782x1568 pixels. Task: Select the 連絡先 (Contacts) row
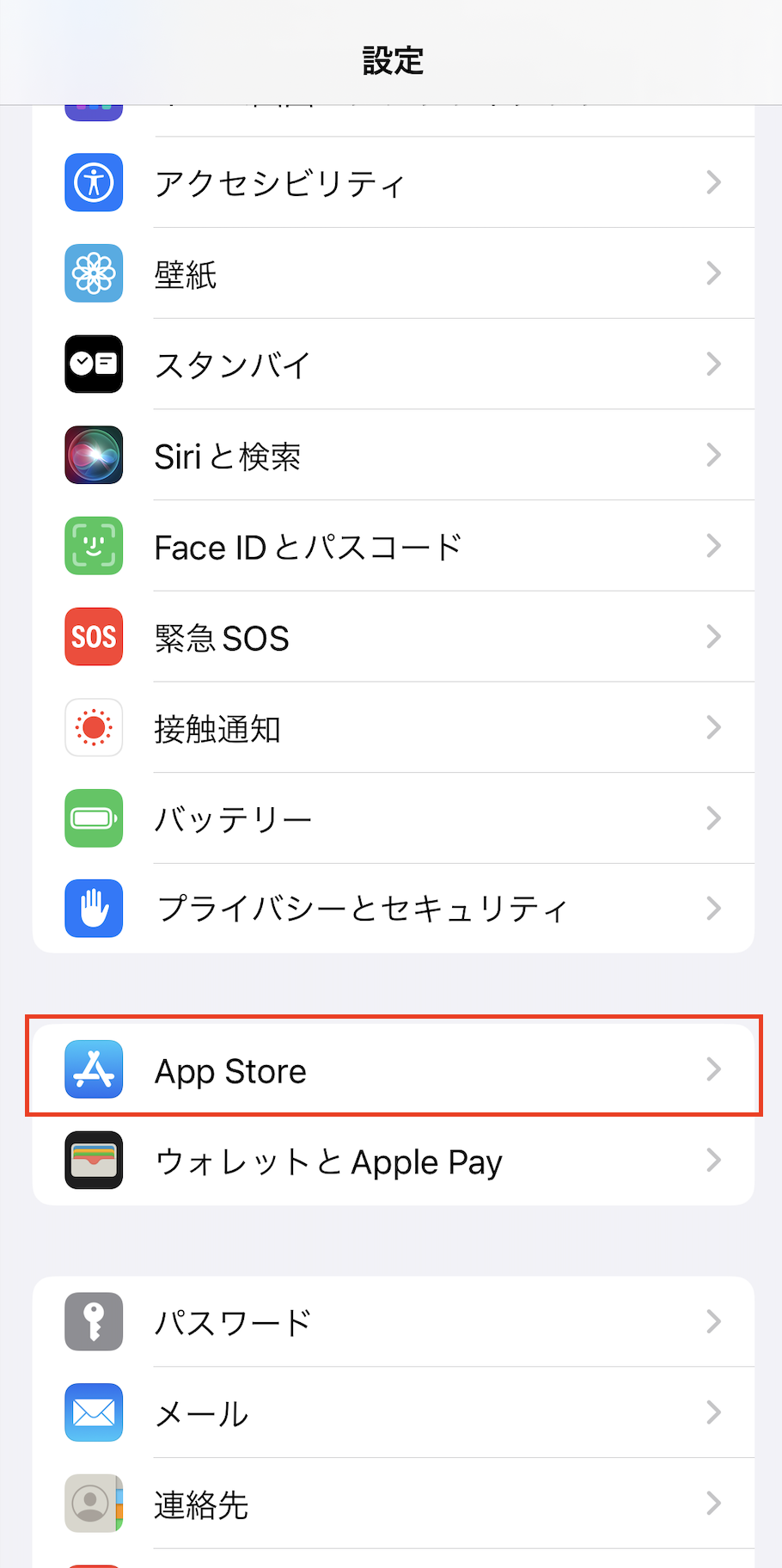(x=391, y=1504)
